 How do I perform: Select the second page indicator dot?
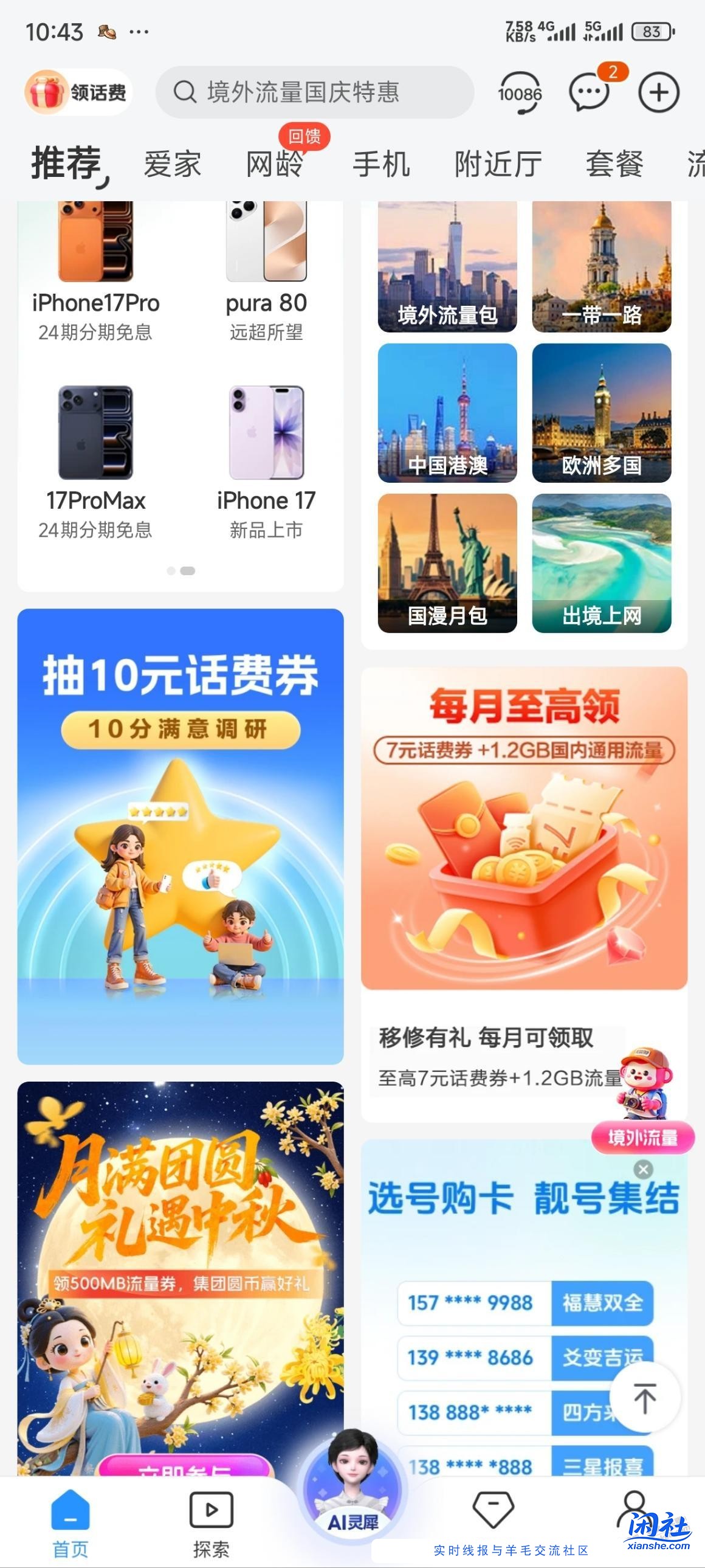(188, 570)
